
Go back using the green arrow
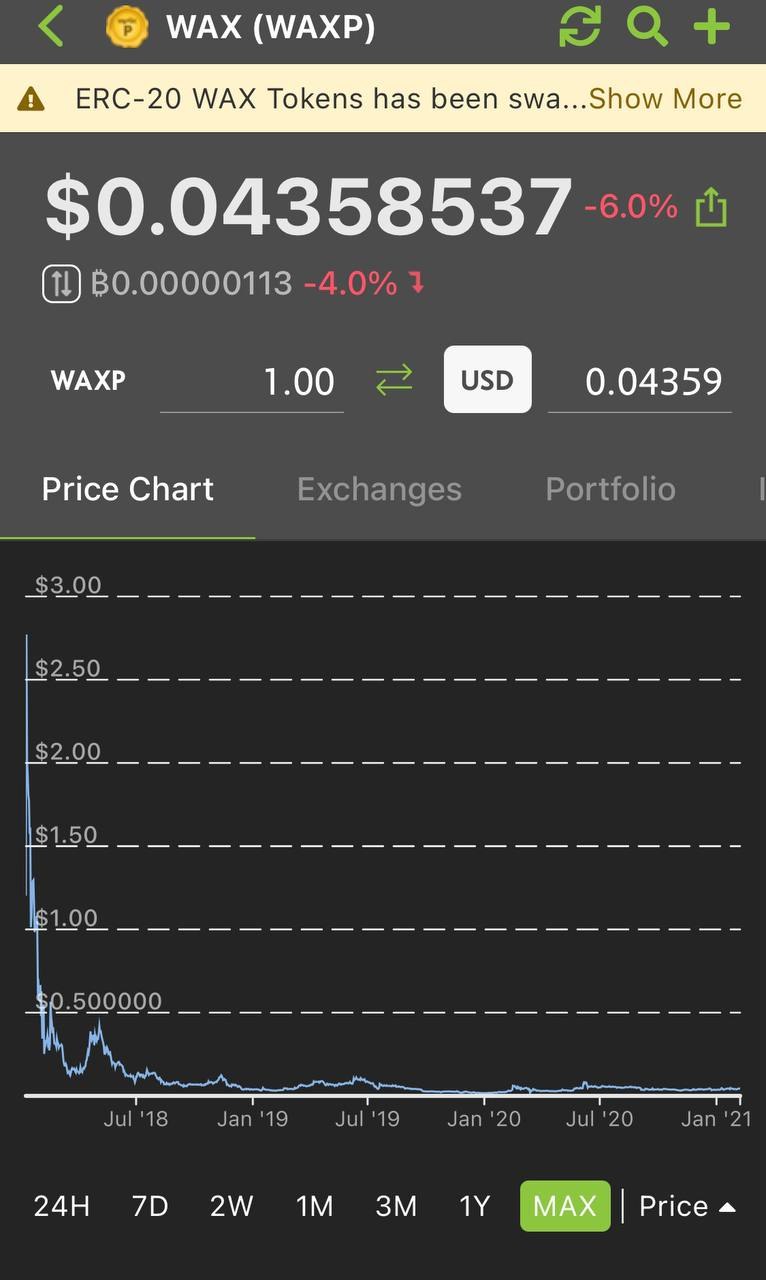click(51, 27)
